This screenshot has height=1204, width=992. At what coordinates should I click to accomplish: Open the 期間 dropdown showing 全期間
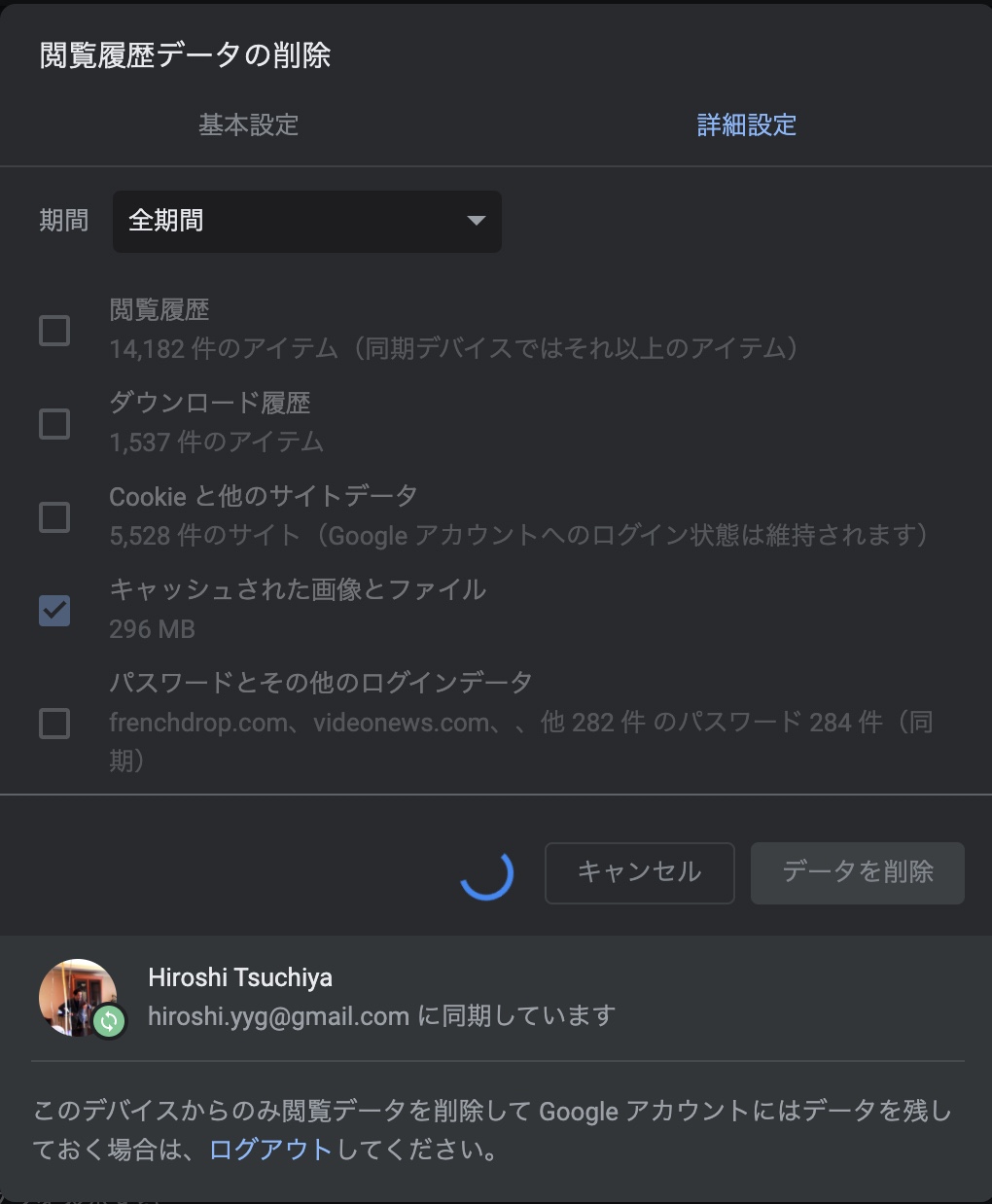(x=306, y=221)
